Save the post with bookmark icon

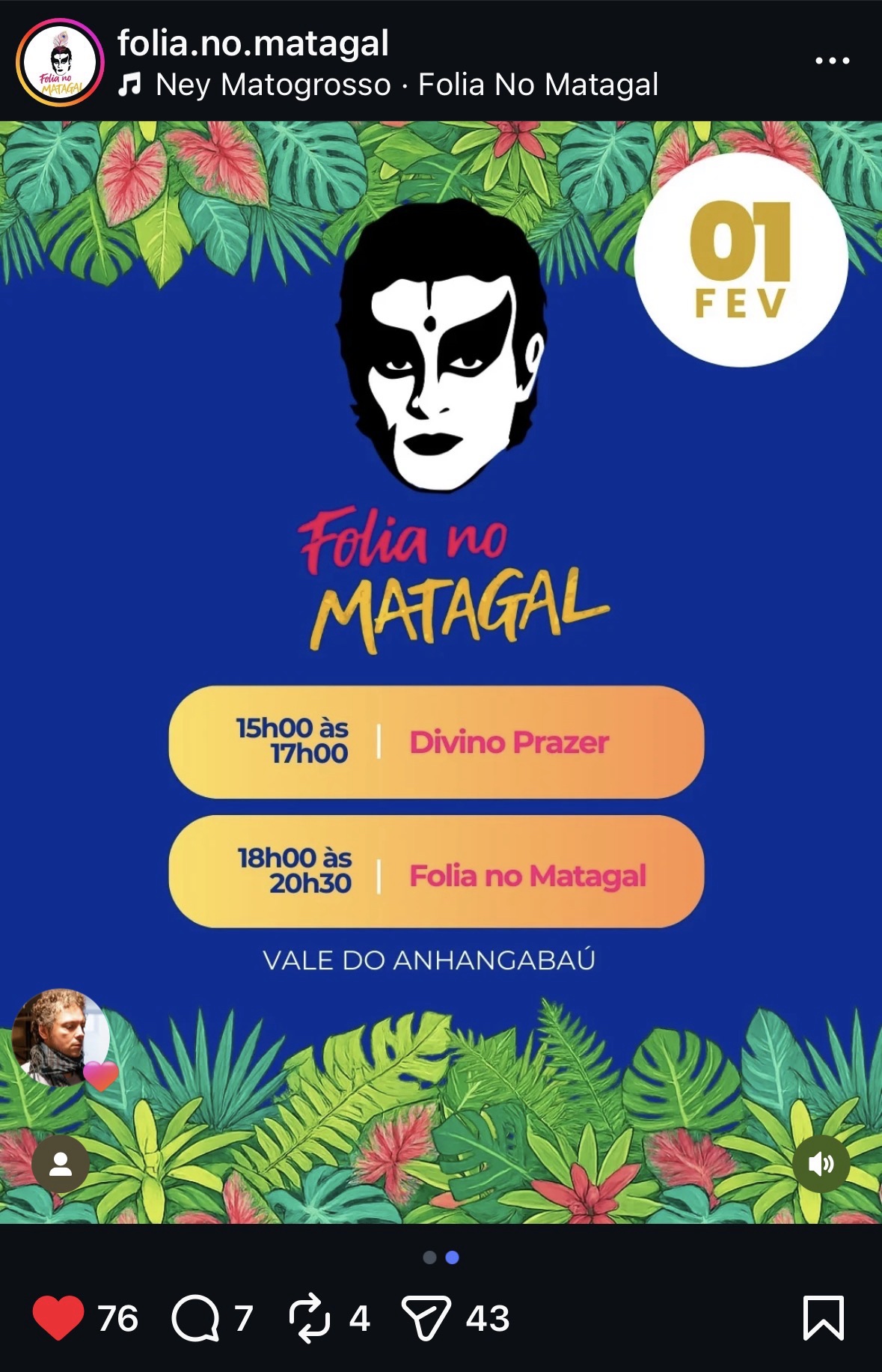pos(823,1317)
